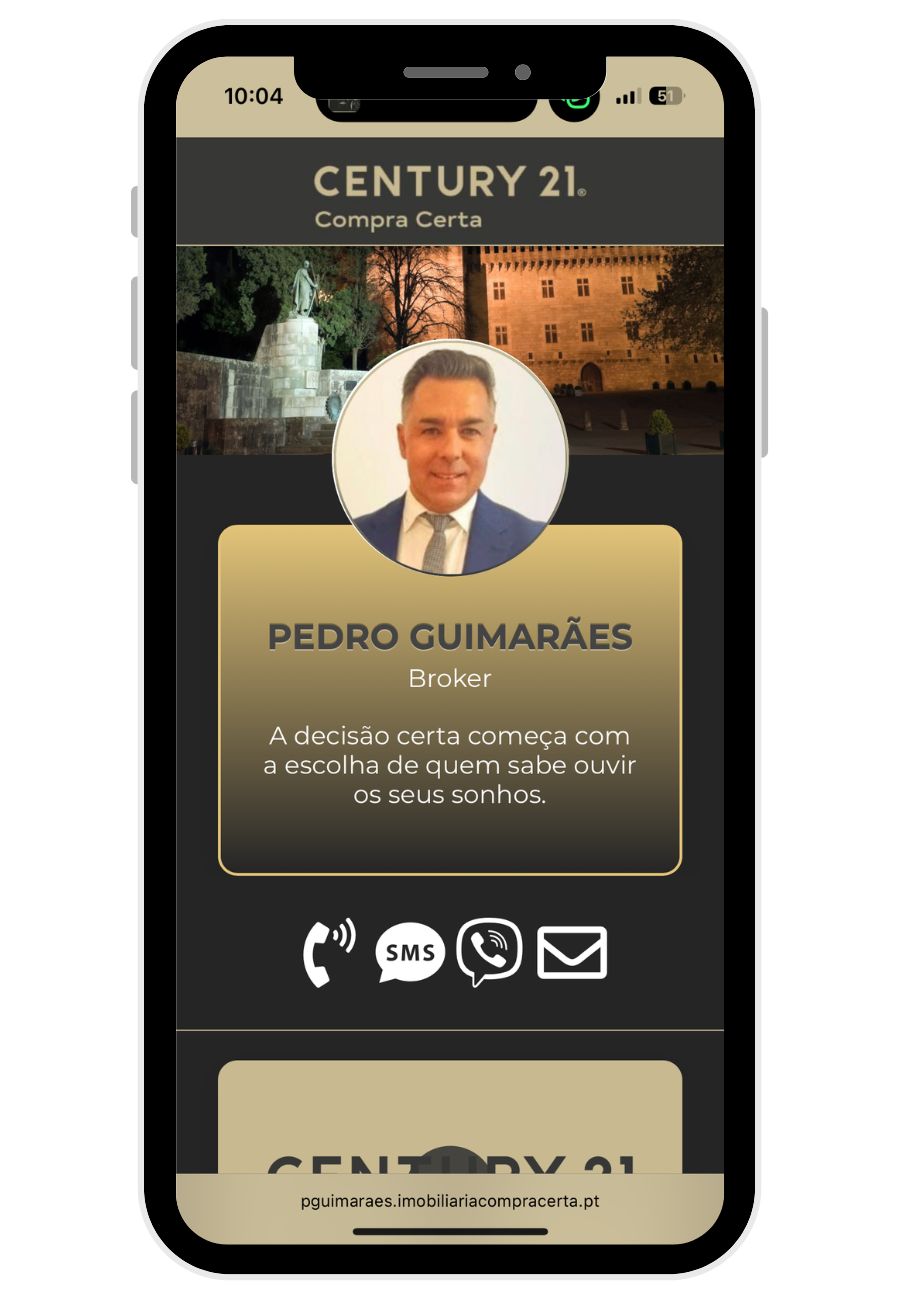Tap the Century 21 header logo

449,180
